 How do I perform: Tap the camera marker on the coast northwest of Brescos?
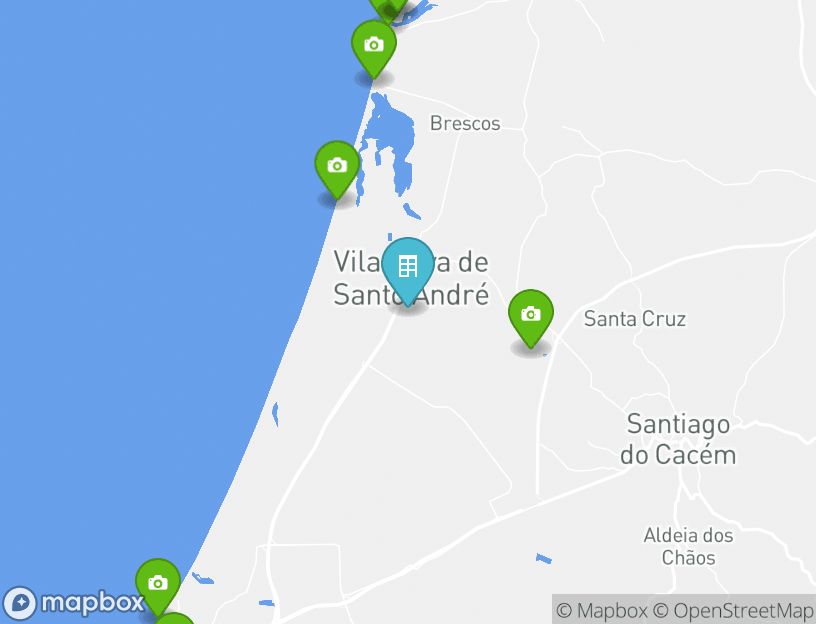coord(374,46)
